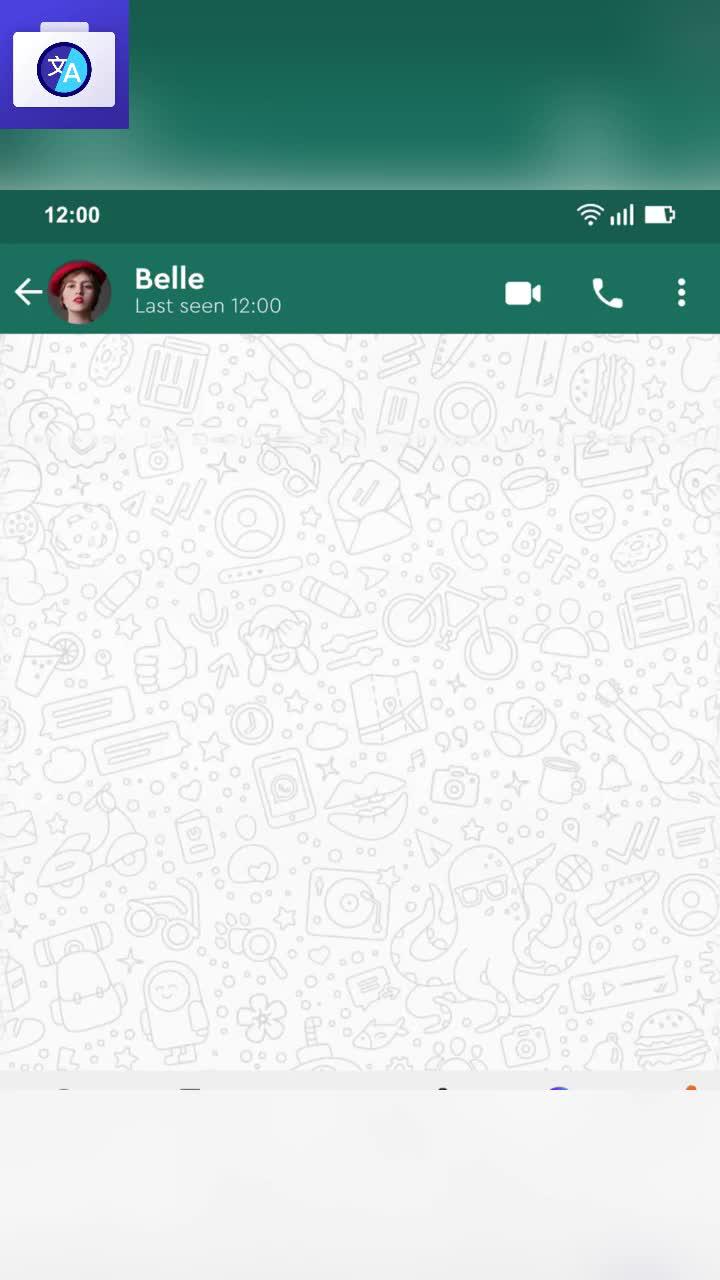Tap the small dark dot icon at bottom center

click(440, 1091)
